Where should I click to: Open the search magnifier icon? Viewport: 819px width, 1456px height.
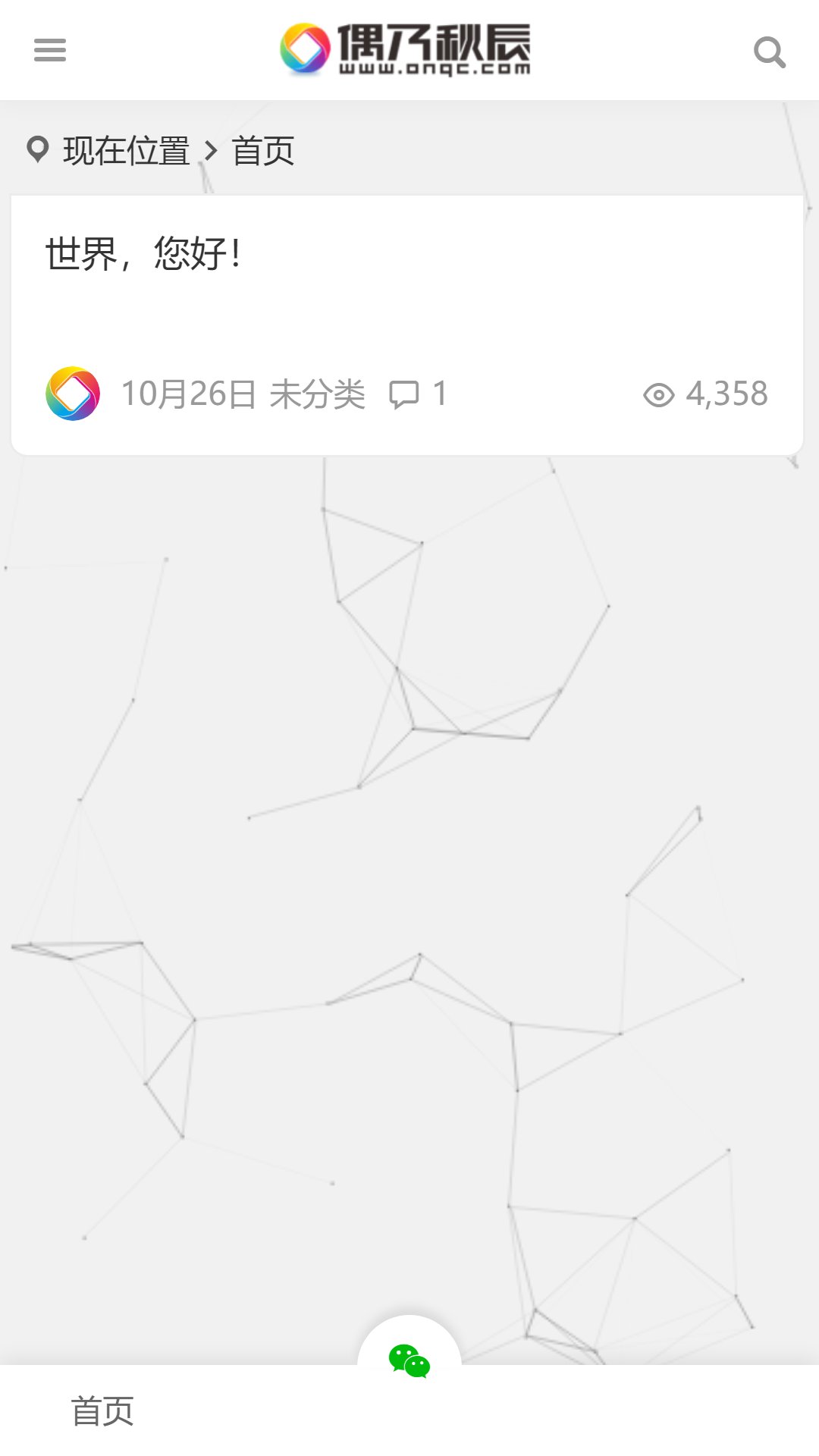click(769, 52)
